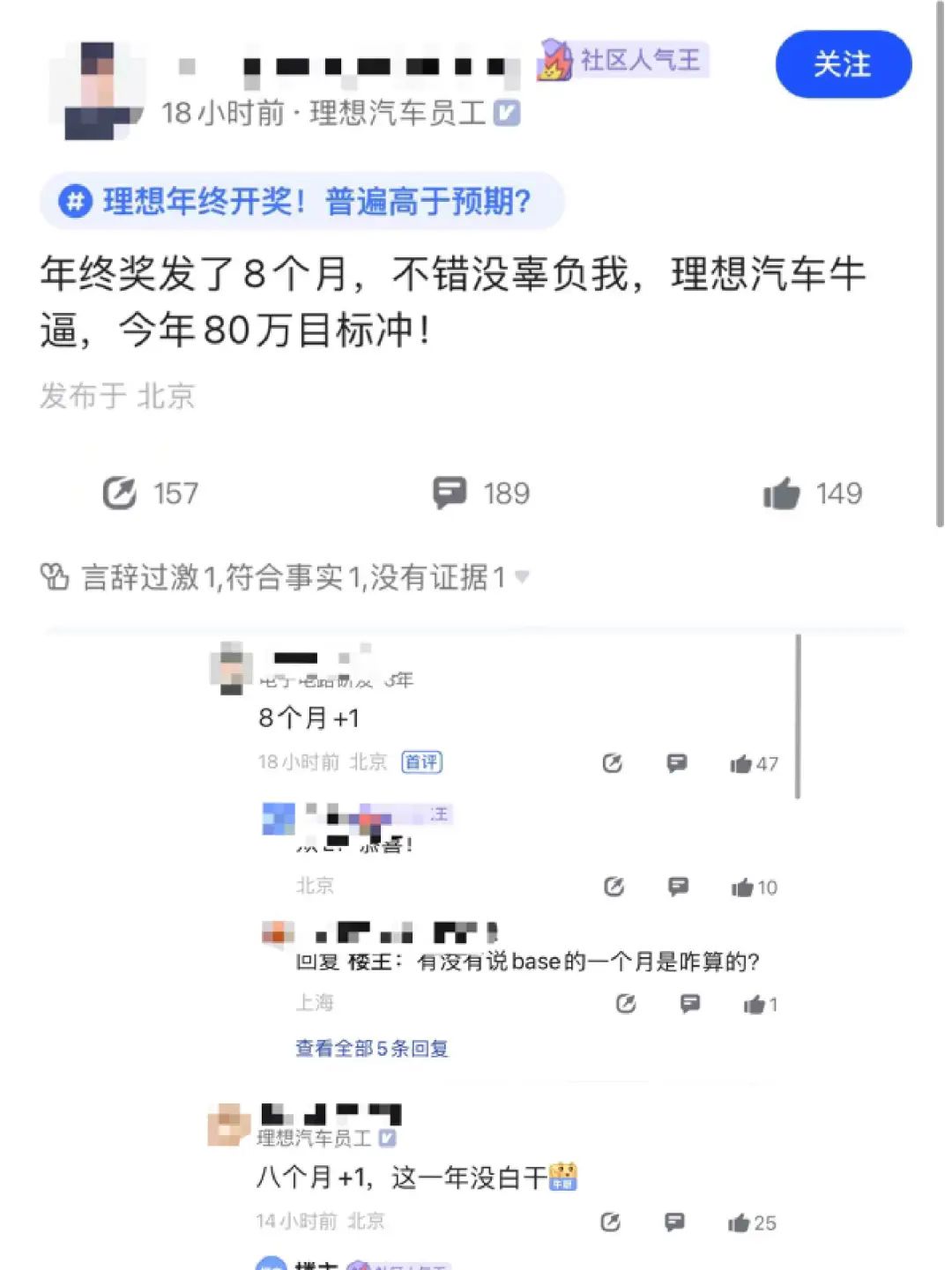View all 5 replies via 查看全部5条回复
The image size is (952, 1270).
pos(371,1049)
